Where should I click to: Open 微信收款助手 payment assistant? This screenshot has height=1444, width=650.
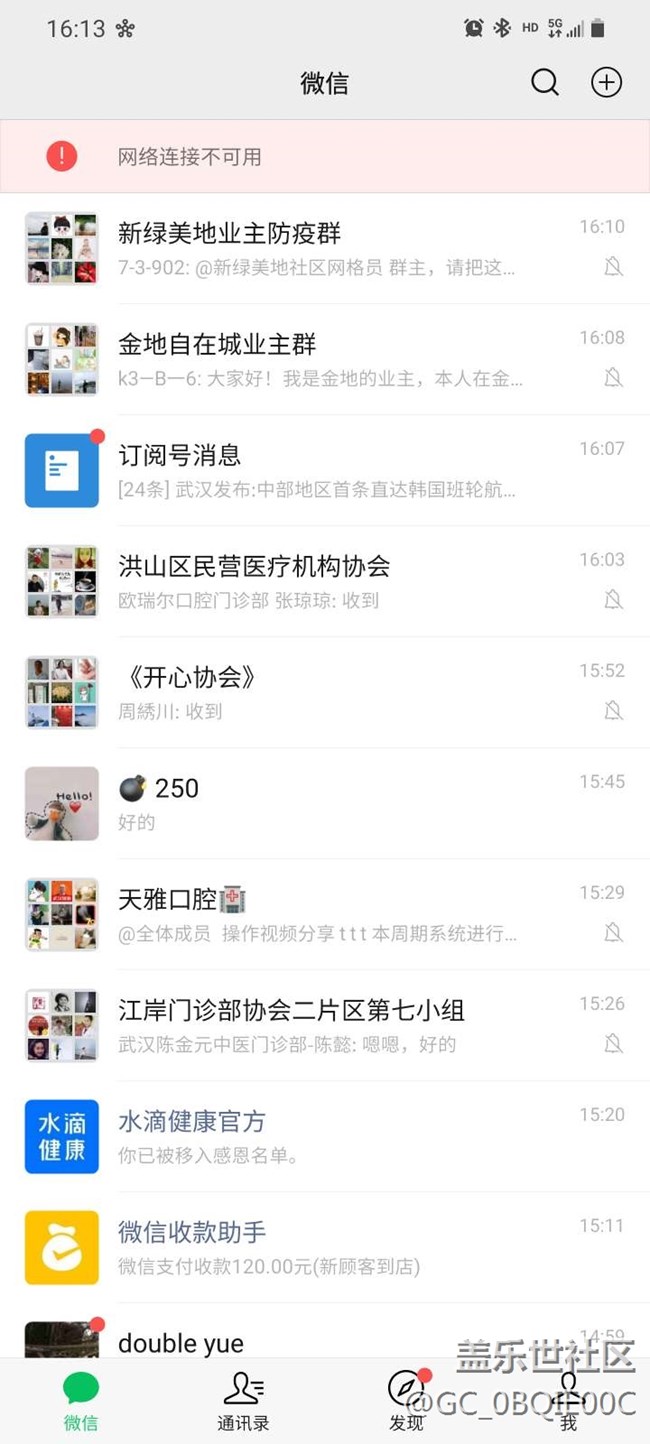pyautogui.click(x=325, y=1248)
